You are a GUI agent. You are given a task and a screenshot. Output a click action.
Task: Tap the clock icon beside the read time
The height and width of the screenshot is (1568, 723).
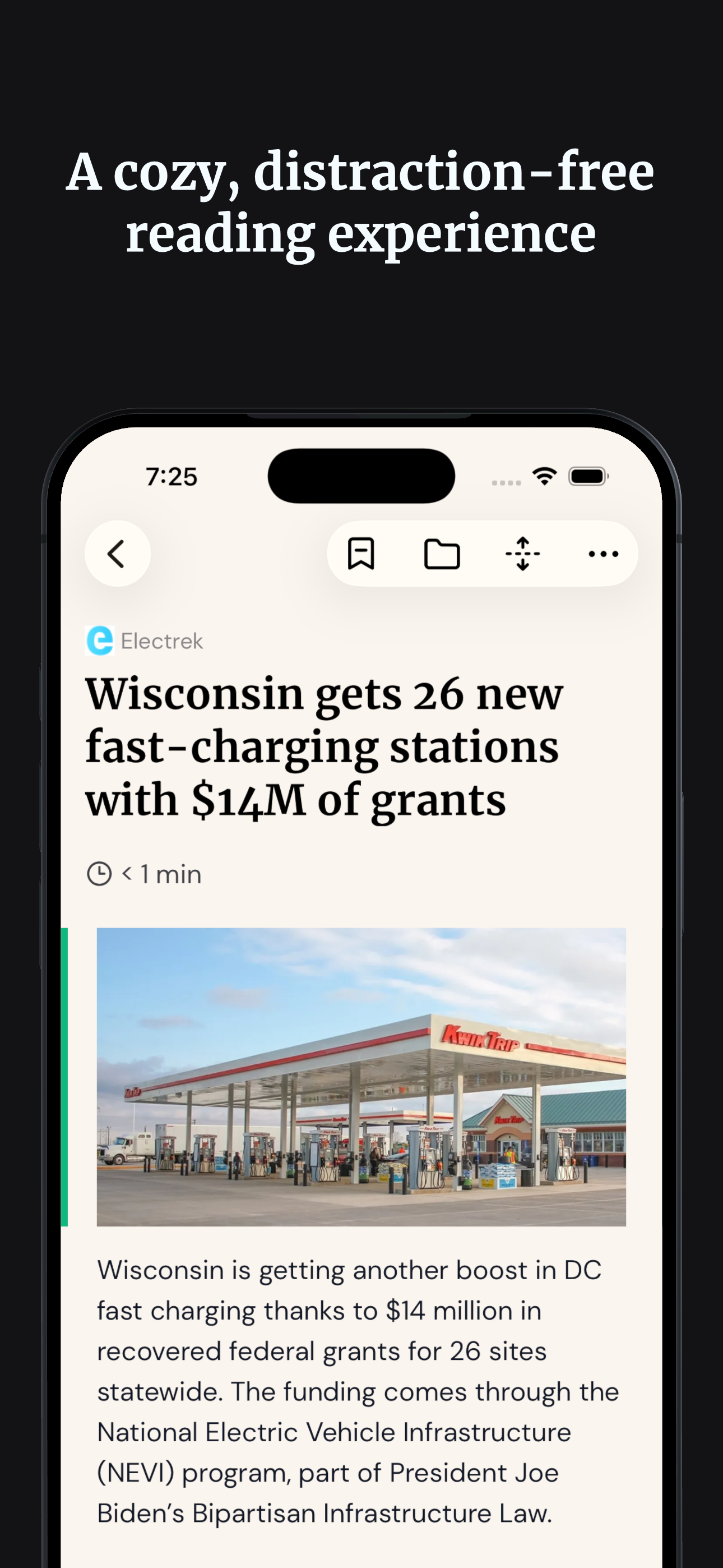click(99, 874)
